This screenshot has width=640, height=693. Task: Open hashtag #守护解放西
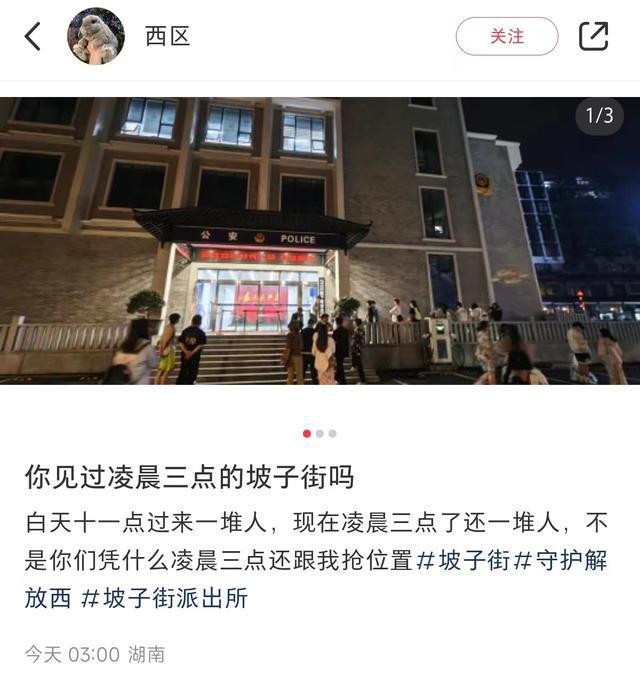(560, 560)
